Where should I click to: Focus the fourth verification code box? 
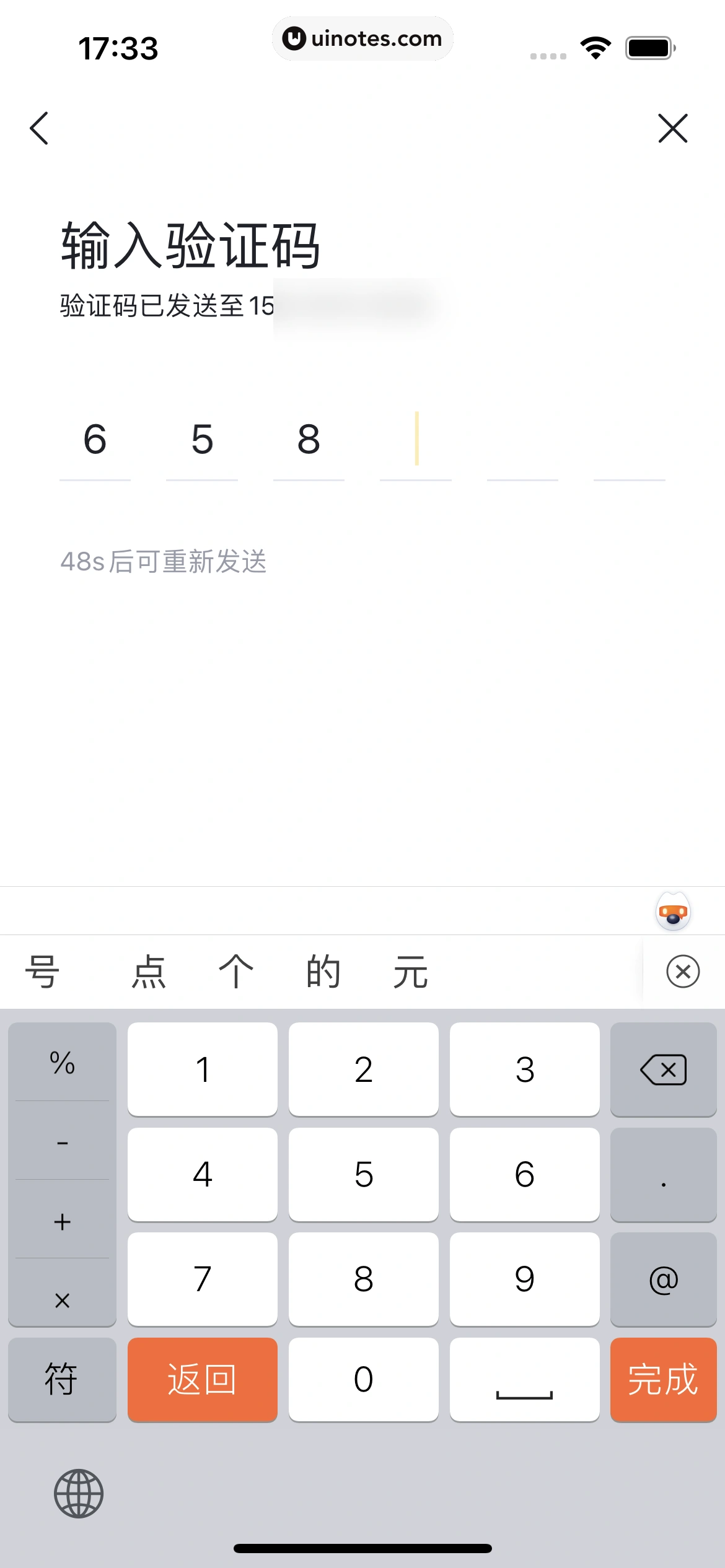[416, 441]
